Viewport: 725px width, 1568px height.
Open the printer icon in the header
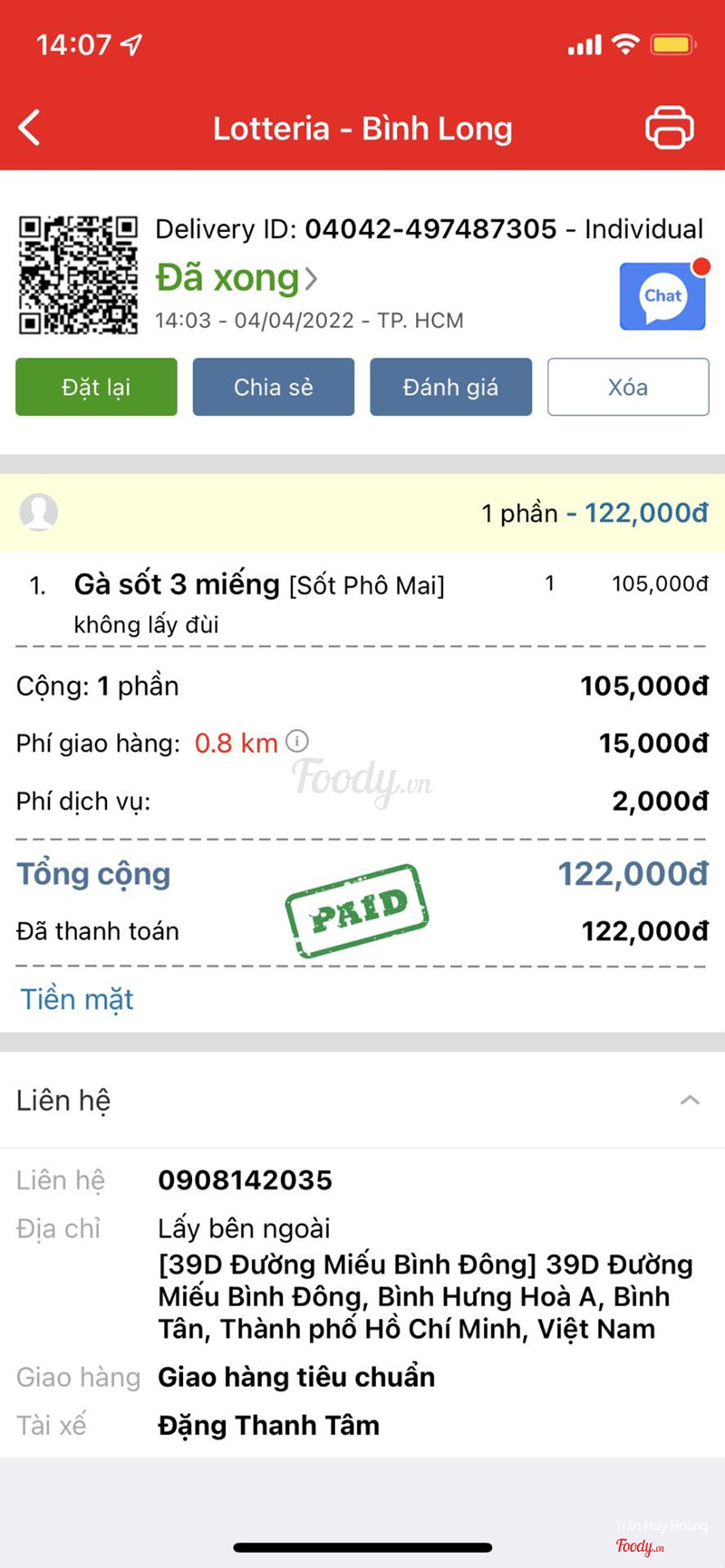point(669,128)
